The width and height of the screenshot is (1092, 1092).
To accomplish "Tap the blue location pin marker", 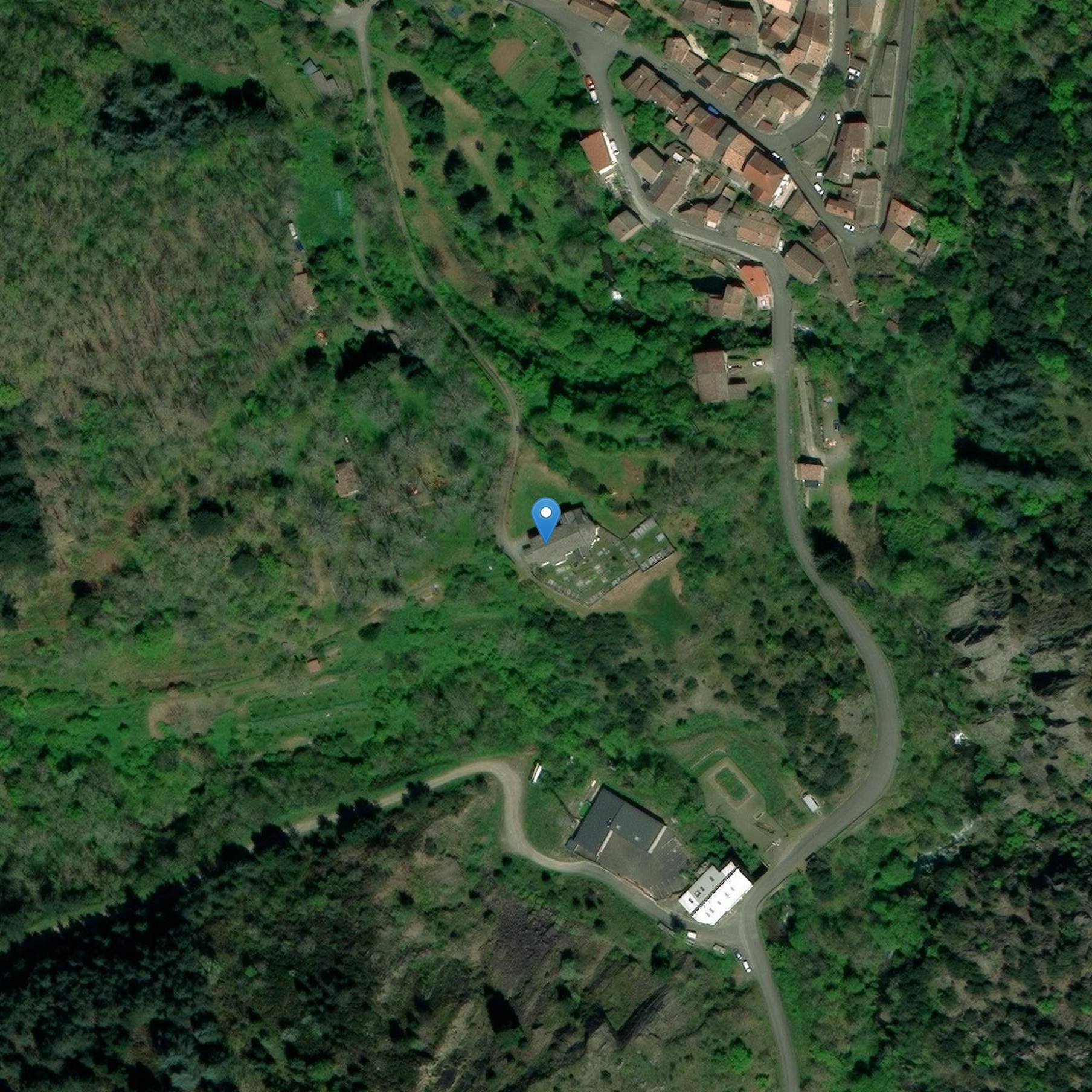I will tap(546, 517).
